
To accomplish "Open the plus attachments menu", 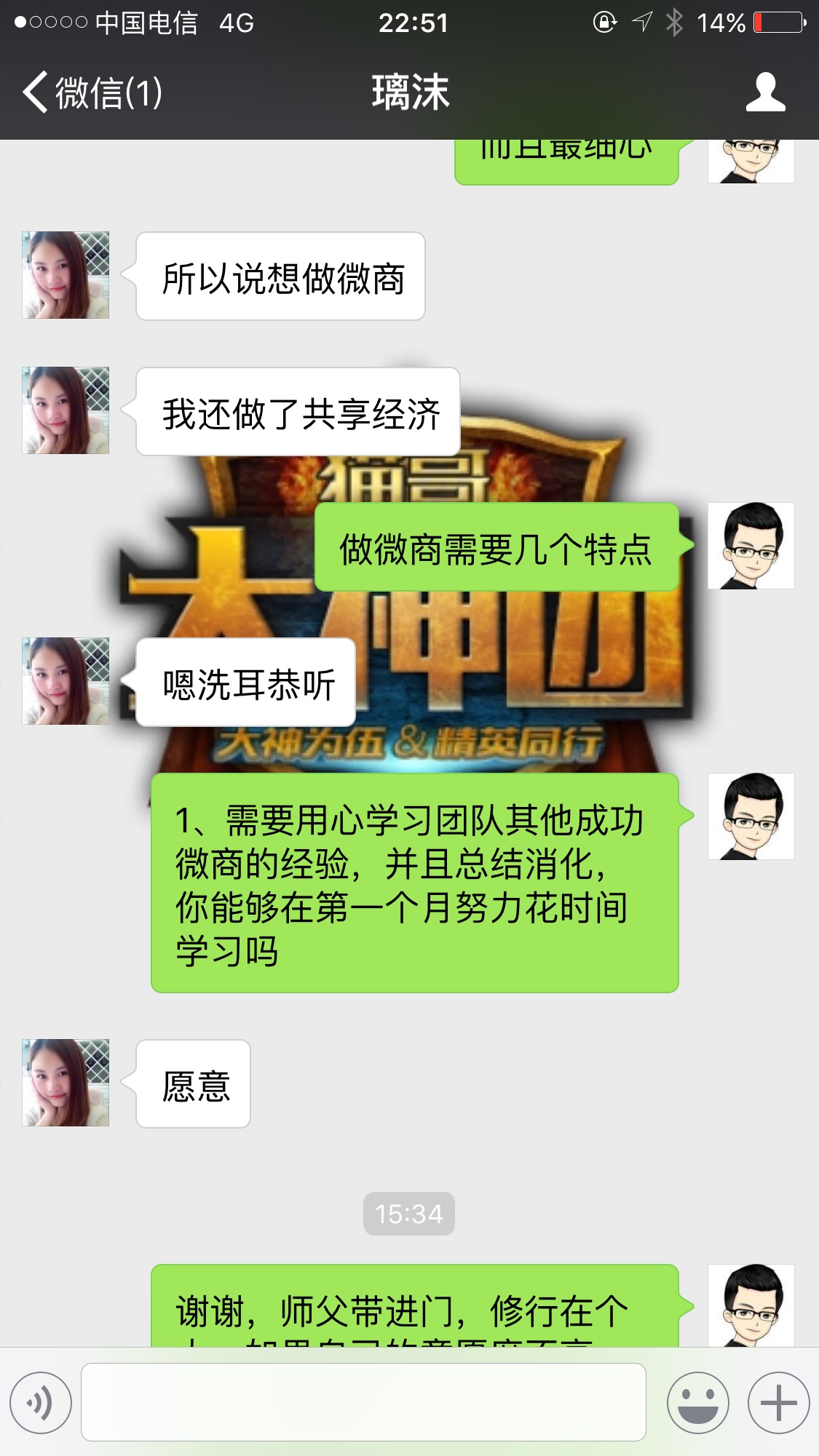I will (x=778, y=1402).
